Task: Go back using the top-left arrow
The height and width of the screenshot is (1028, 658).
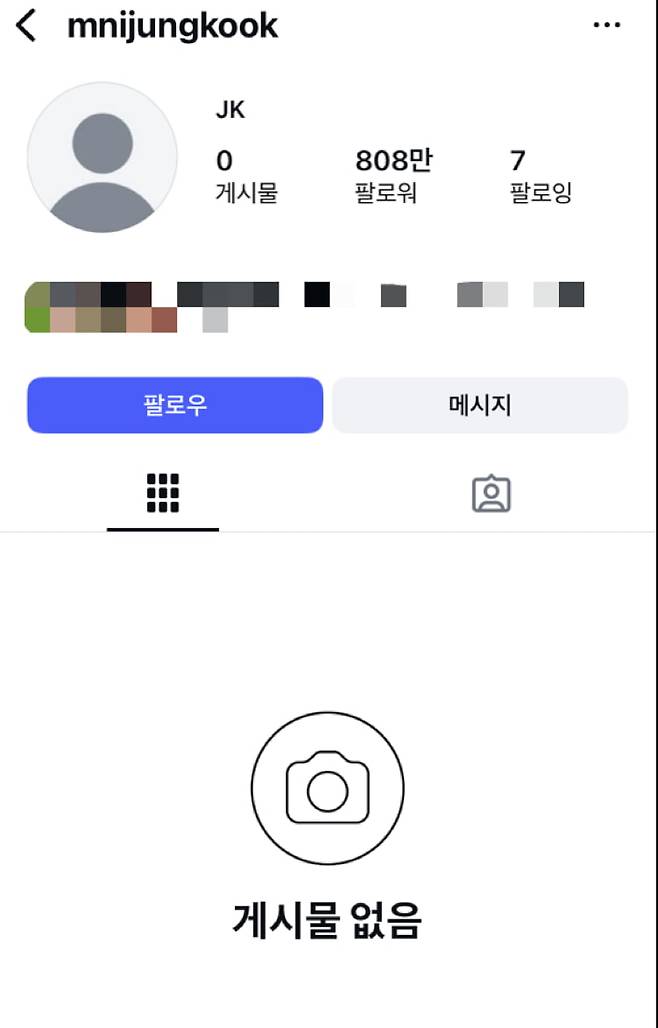Action: [27, 26]
